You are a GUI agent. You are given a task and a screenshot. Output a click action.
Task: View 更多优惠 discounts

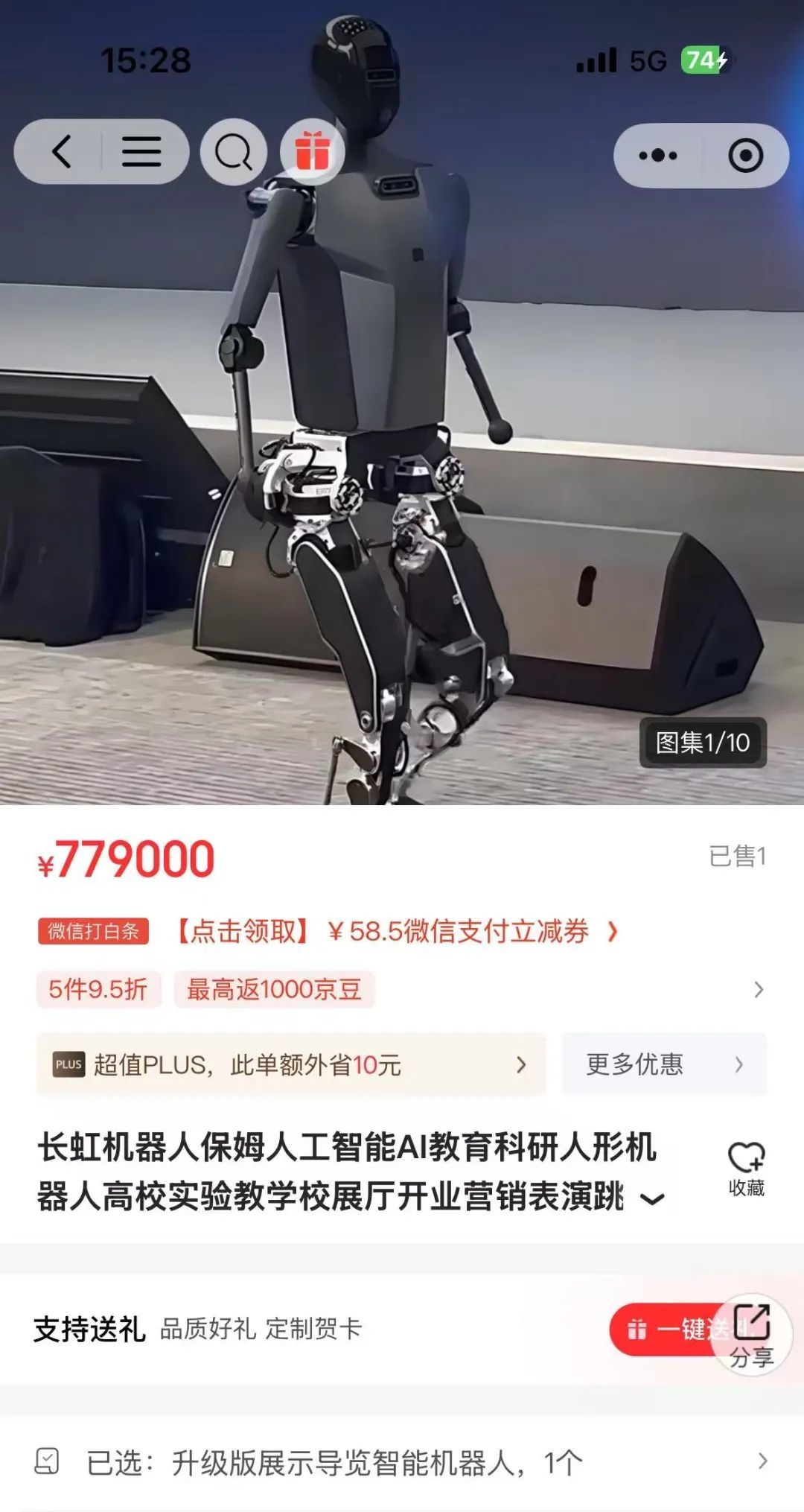[x=663, y=1064]
